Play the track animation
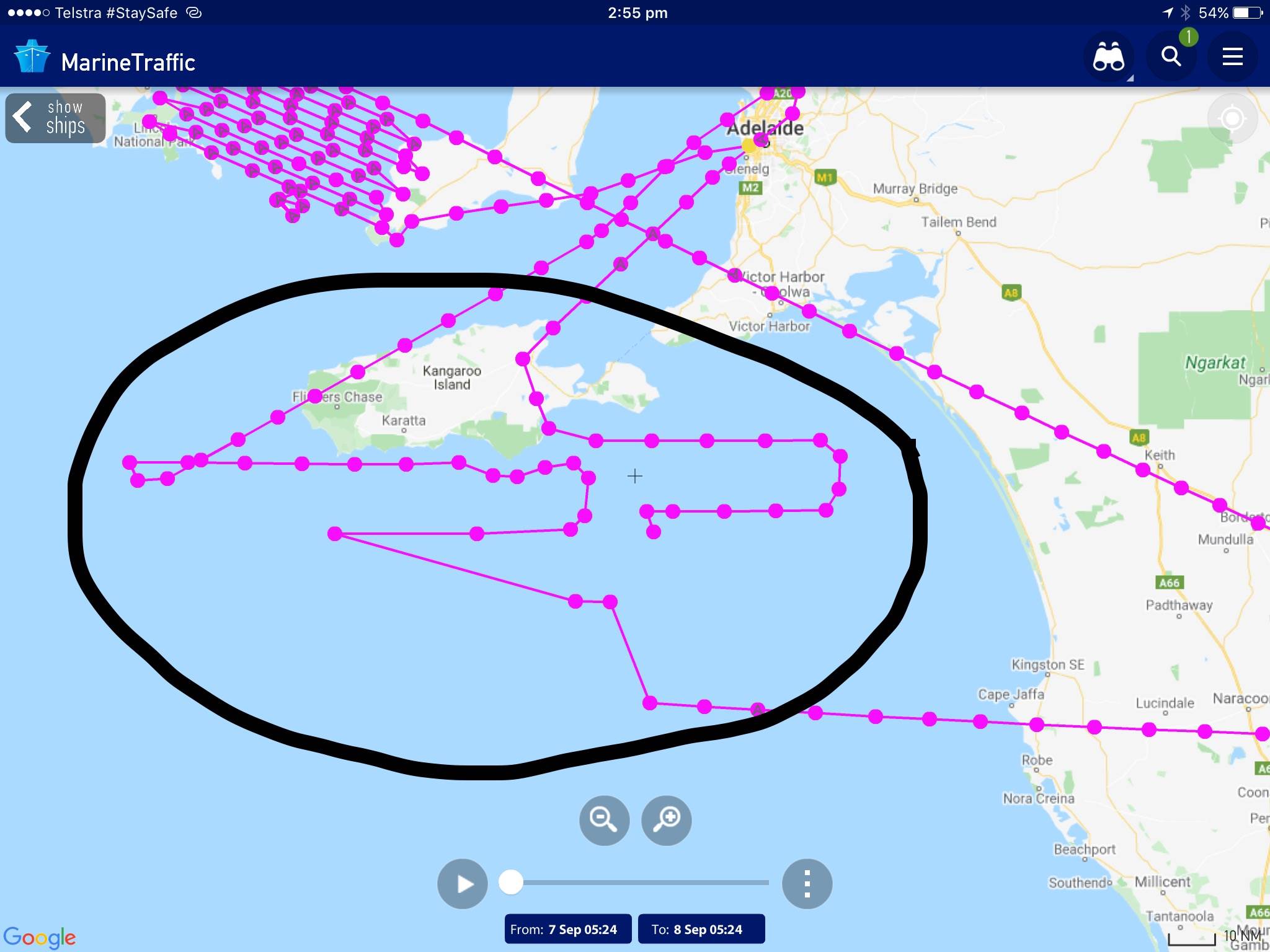This screenshot has height=952, width=1270. [463, 883]
